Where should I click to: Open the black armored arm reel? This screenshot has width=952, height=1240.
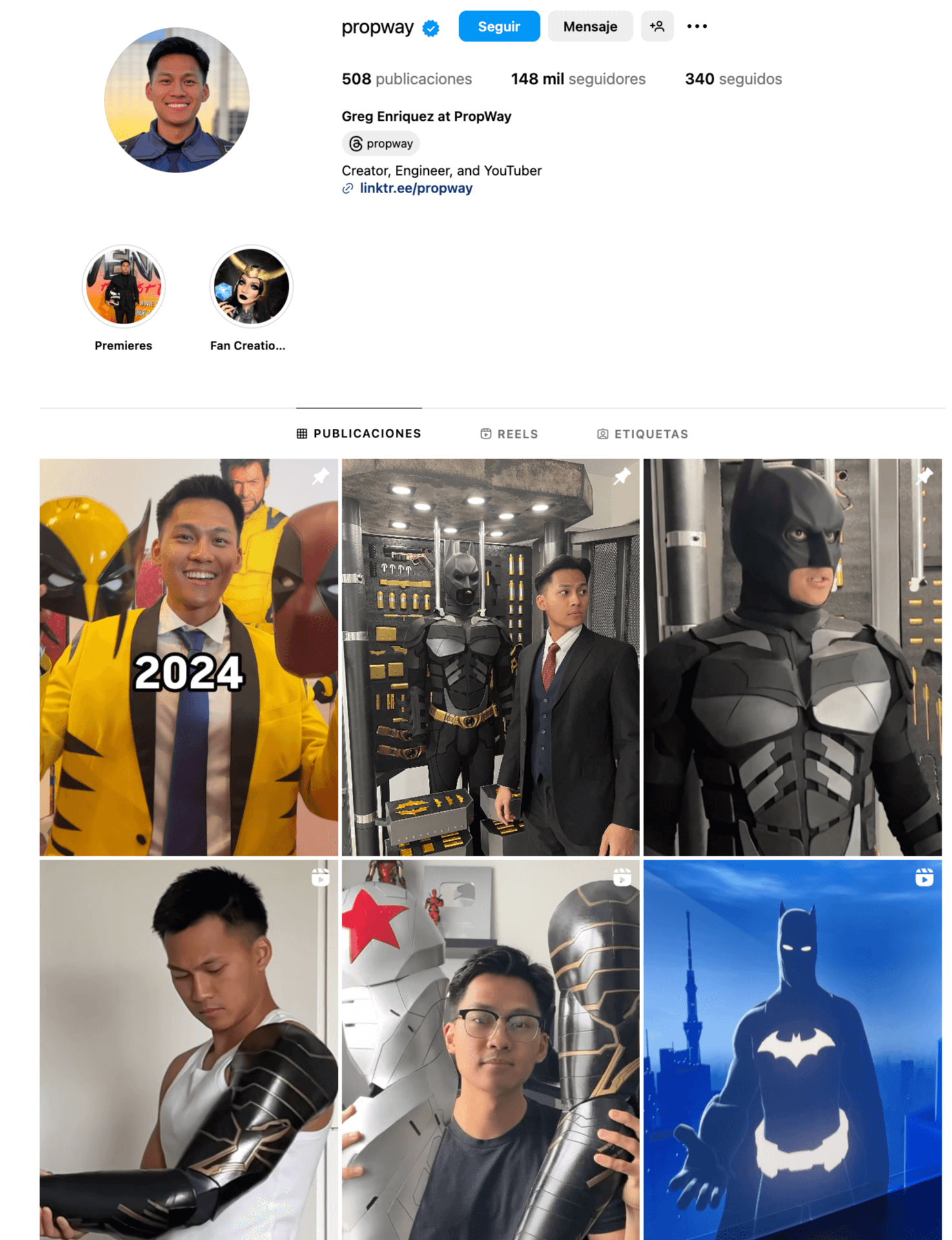point(189,1049)
